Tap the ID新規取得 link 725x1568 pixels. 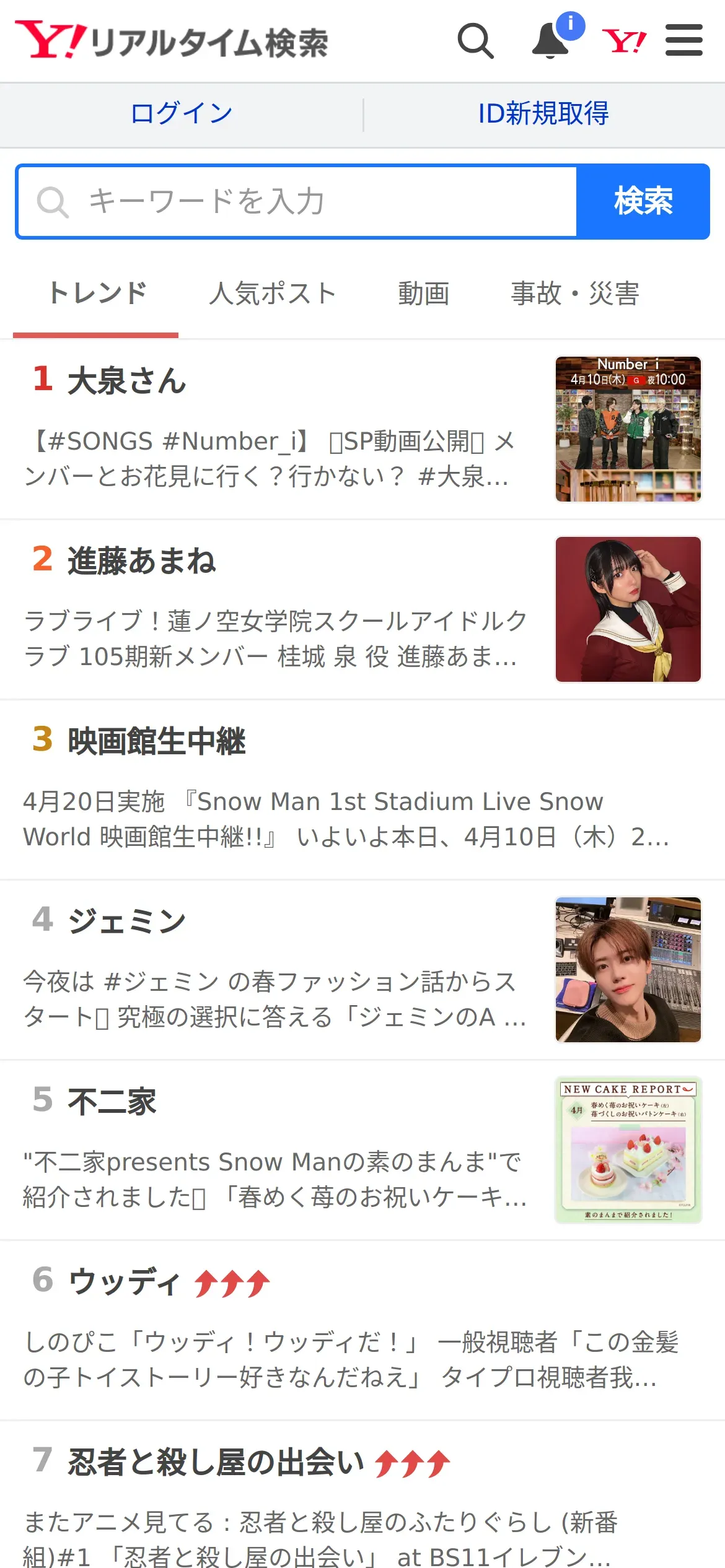pyautogui.click(x=543, y=114)
